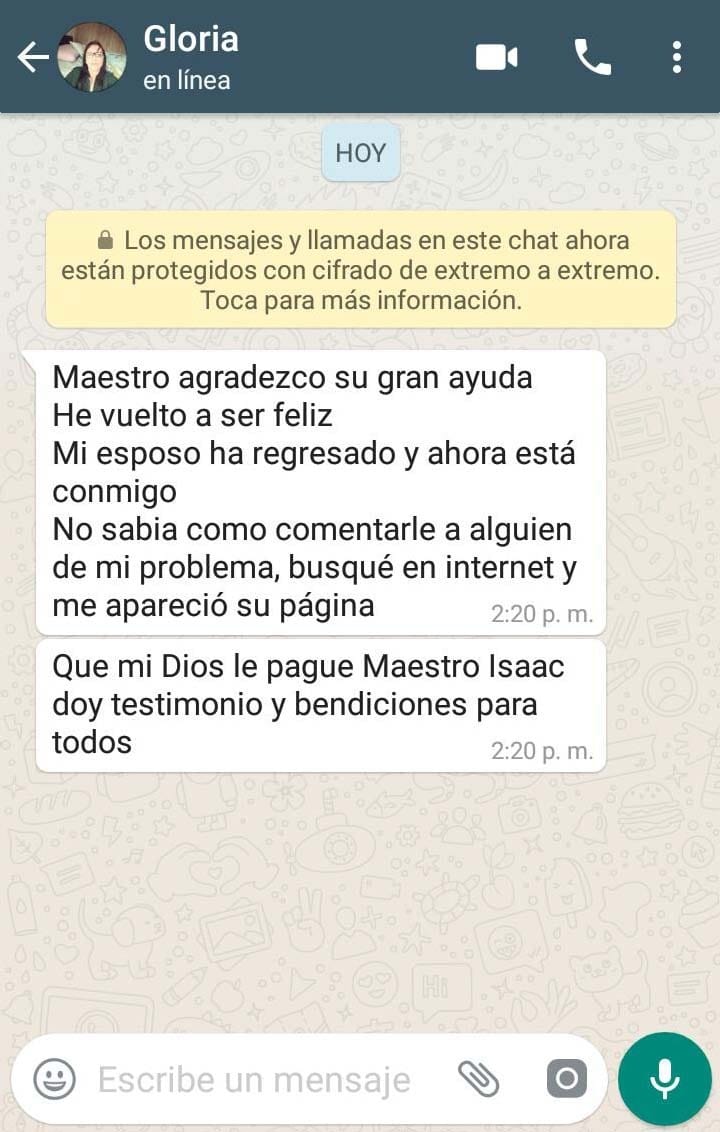Select the 'Maestro agradezco su gran ayuda' message
This screenshot has width=720, height=1132.
point(320,490)
